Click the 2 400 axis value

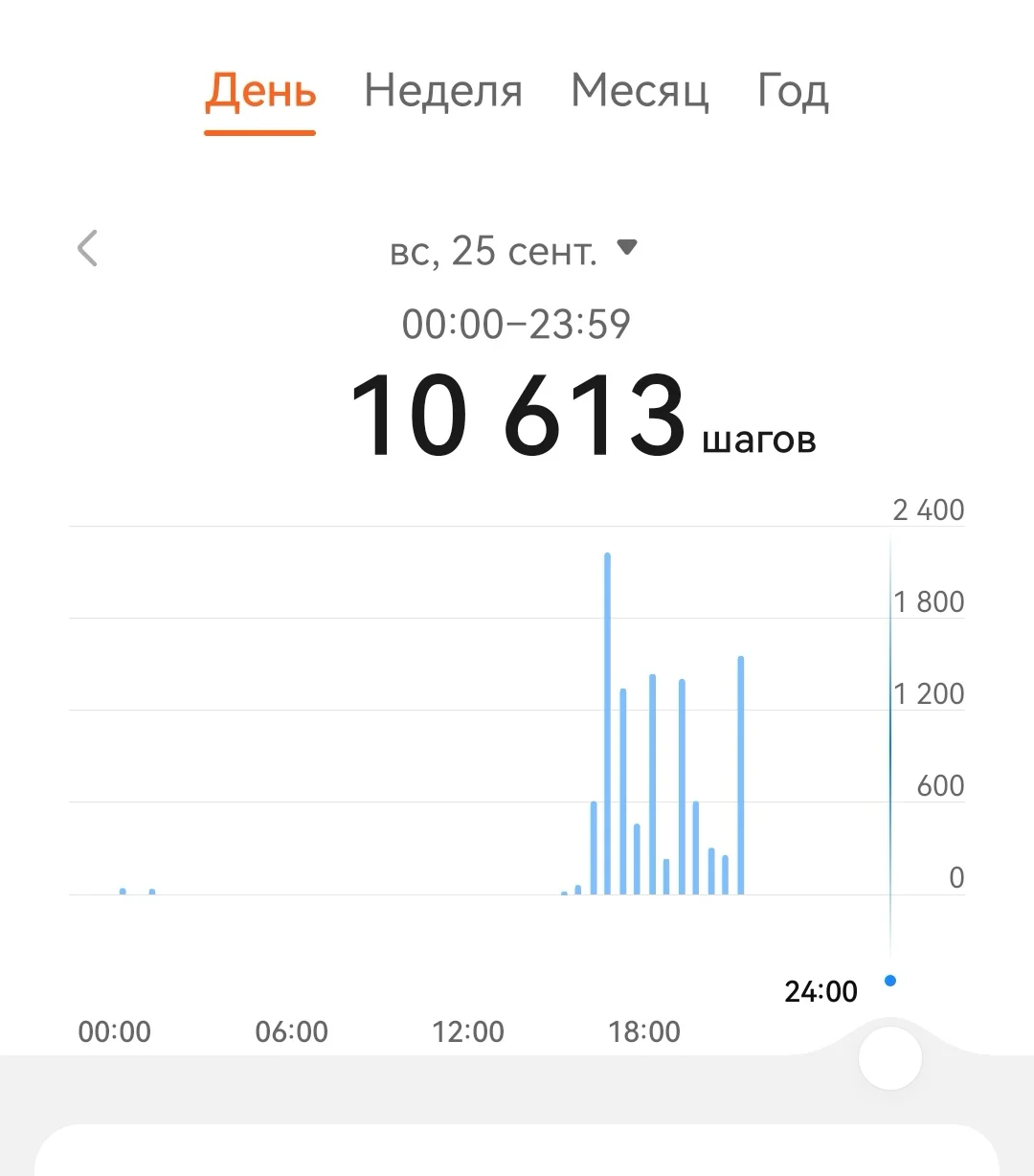[x=927, y=510]
